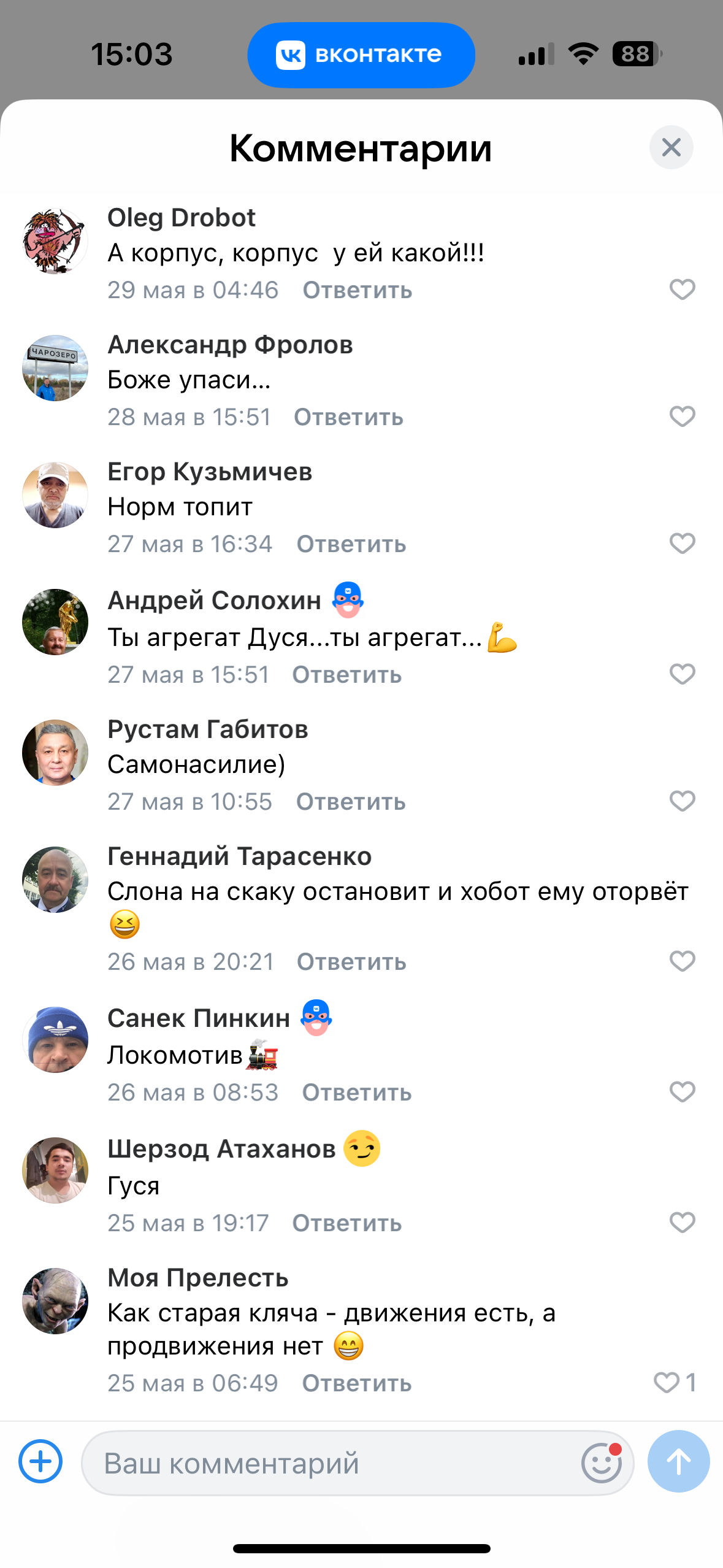723x1568 pixels.
Task: Like Рустам Габитов's Самонасилие comment
Action: tap(682, 801)
